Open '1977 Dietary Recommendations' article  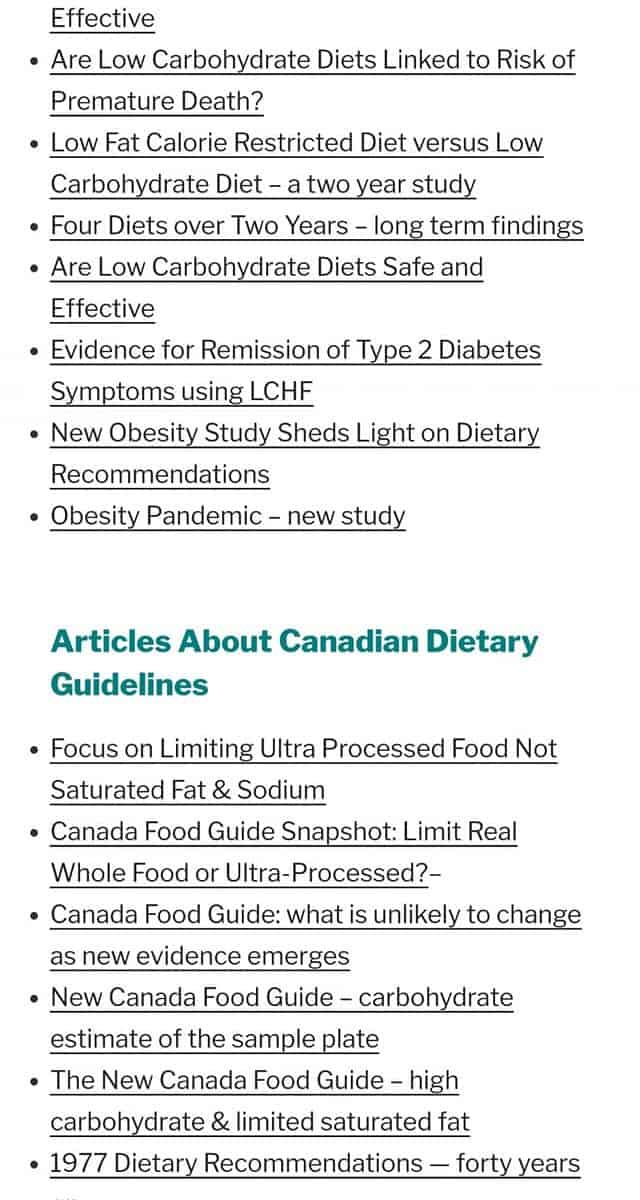[x=315, y=1164]
